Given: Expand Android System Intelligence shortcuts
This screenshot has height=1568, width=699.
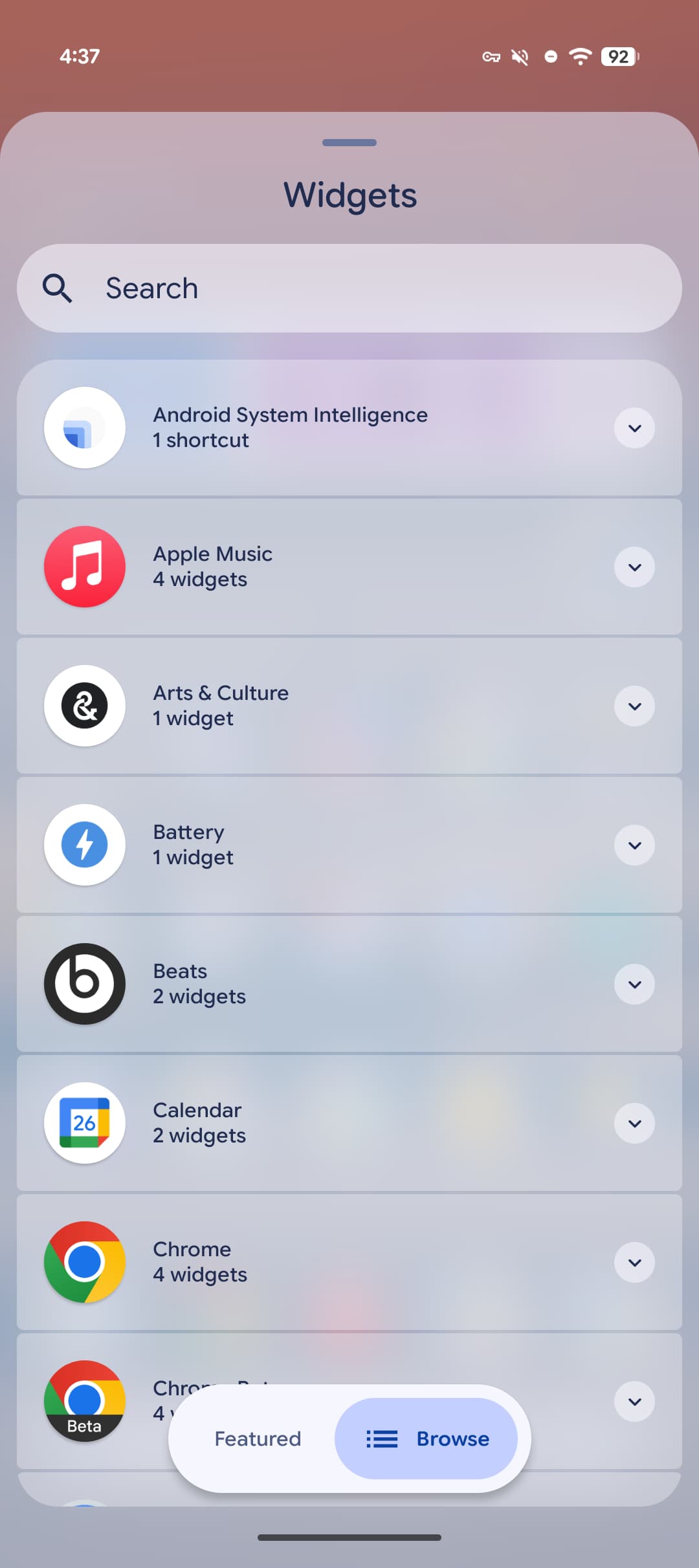Looking at the screenshot, I should 634,428.
